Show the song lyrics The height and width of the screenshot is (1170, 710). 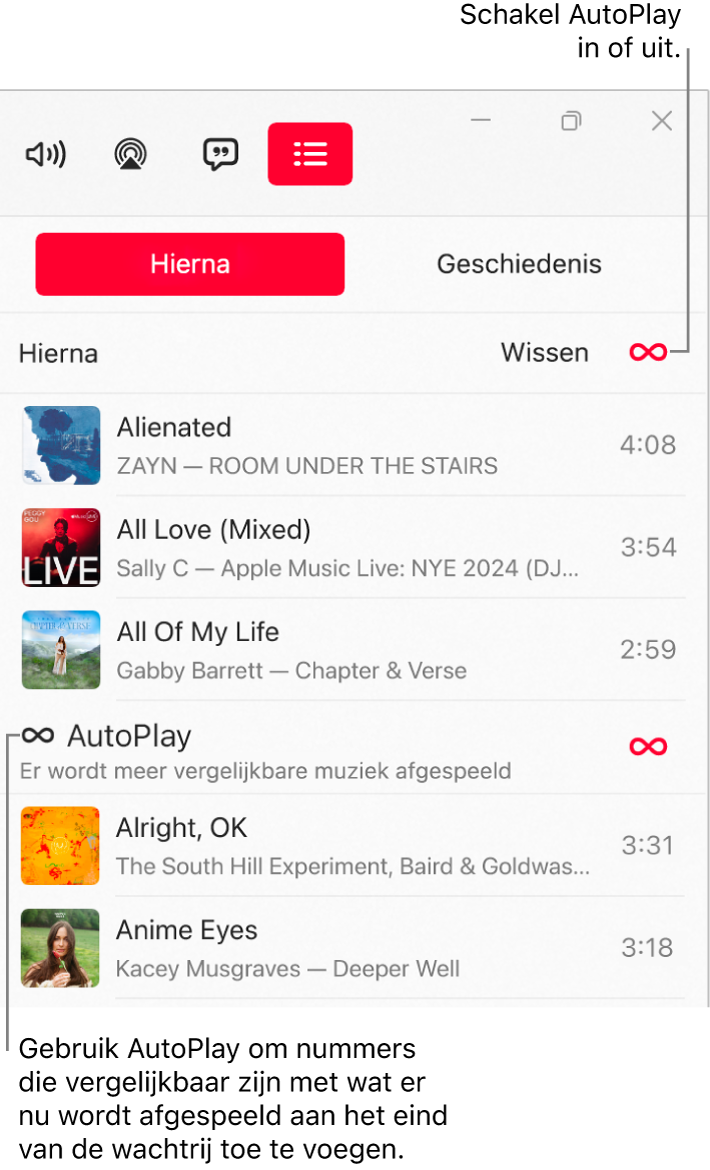220,154
